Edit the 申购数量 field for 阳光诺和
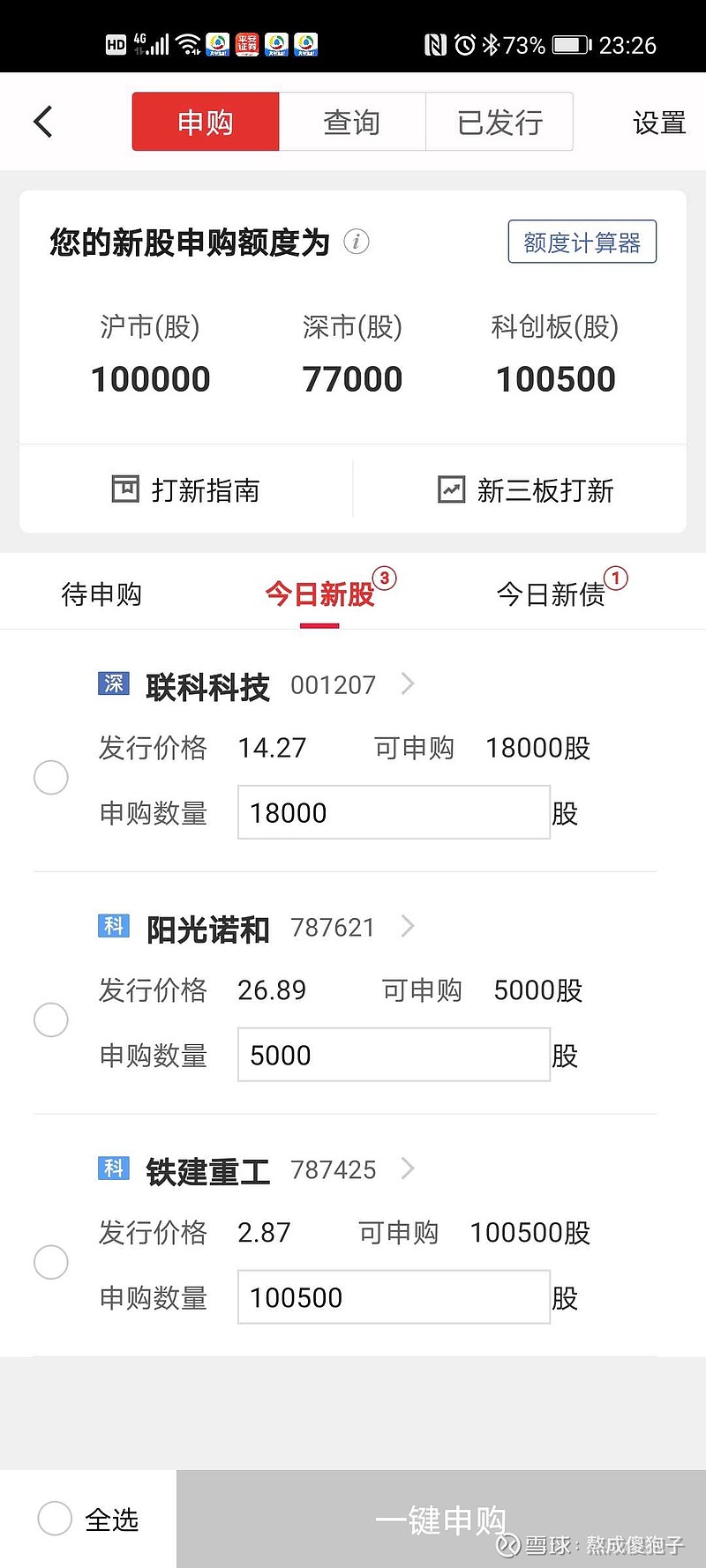This screenshot has width=706, height=1568. pyautogui.click(x=394, y=1055)
